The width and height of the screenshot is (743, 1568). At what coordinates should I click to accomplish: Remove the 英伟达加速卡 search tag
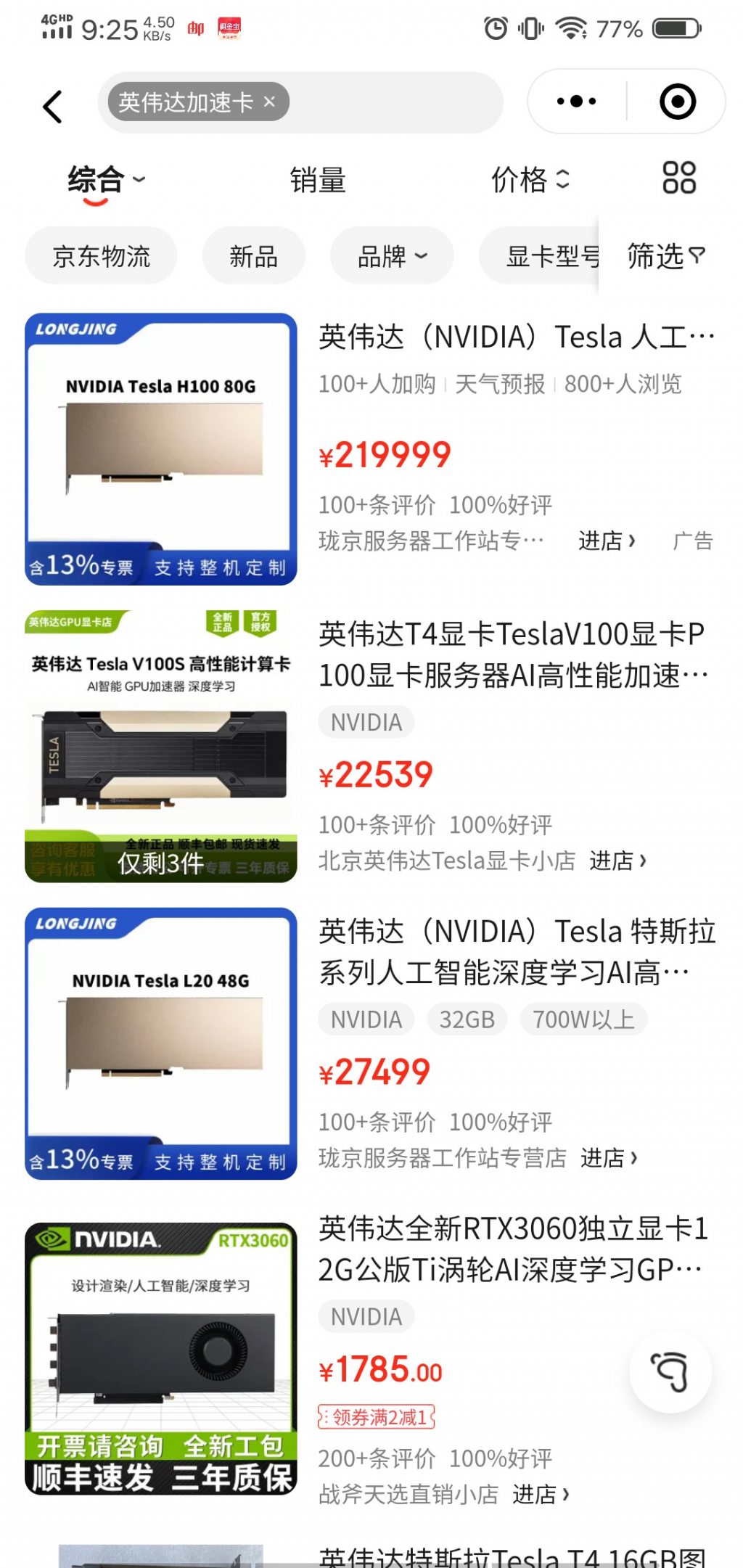269,102
